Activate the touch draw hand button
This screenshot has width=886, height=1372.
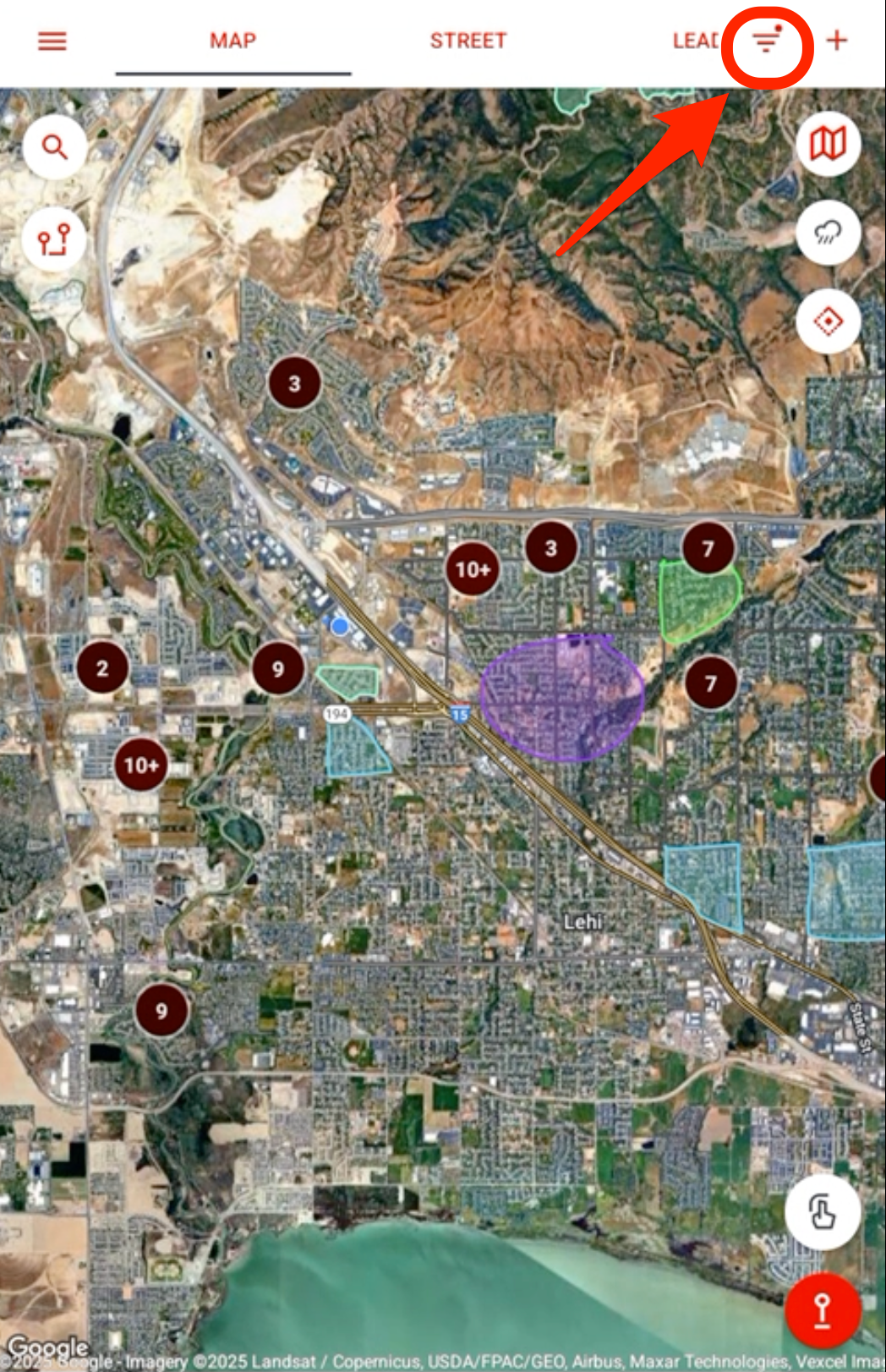click(x=822, y=1212)
